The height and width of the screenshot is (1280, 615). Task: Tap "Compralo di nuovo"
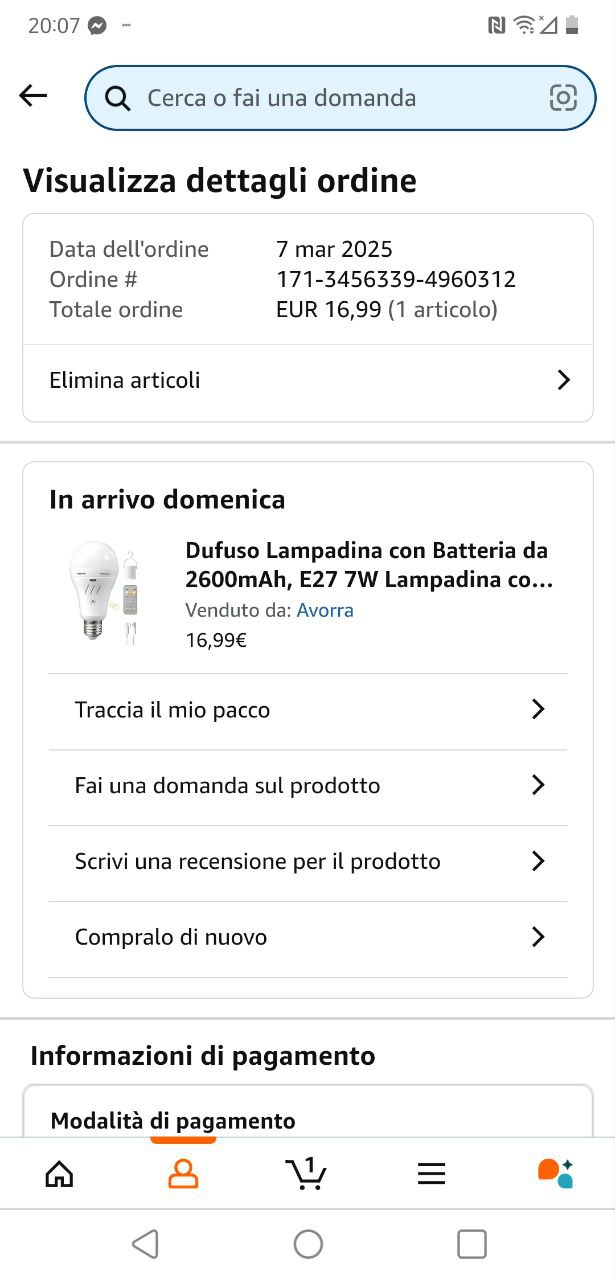pos(308,938)
